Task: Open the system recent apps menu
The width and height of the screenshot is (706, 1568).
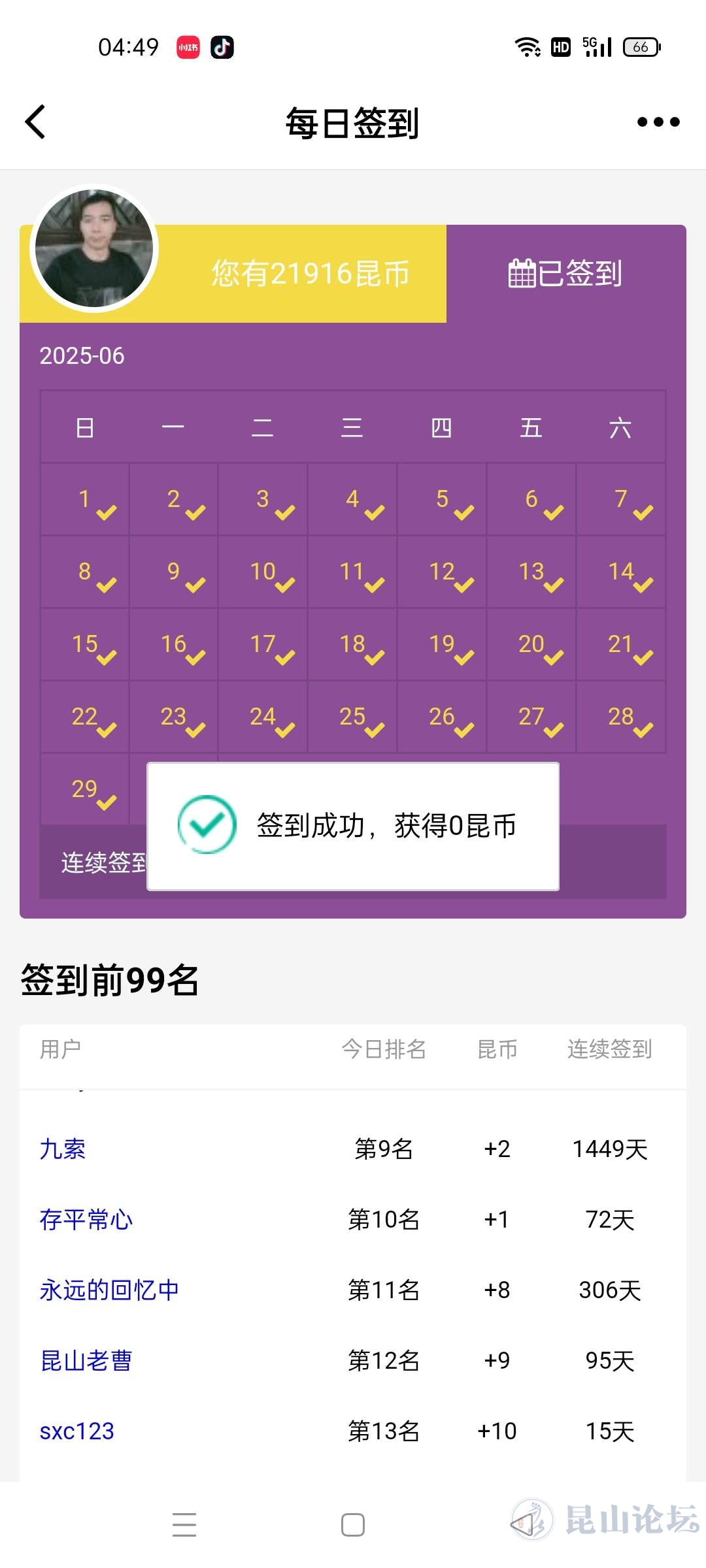Action: coord(184,1525)
